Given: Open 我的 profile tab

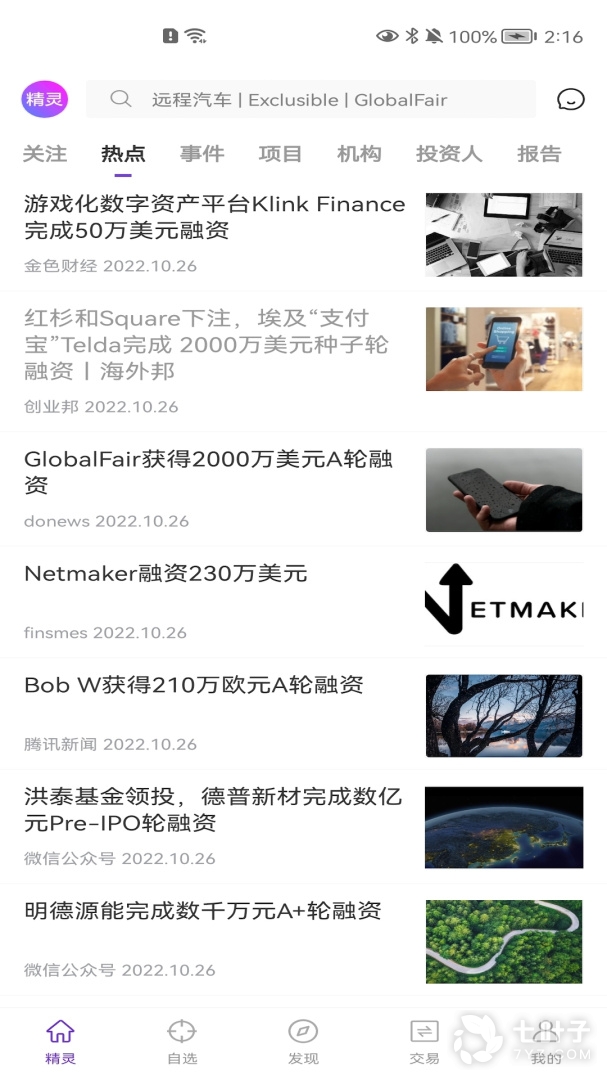Looking at the screenshot, I should [x=546, y=1041].
